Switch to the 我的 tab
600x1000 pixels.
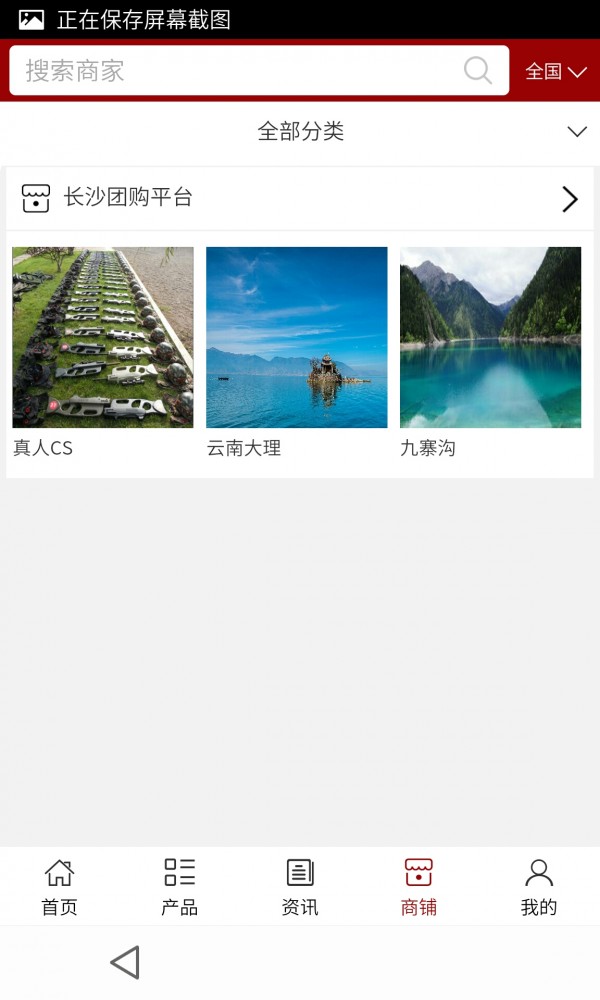tap(539, 887)
